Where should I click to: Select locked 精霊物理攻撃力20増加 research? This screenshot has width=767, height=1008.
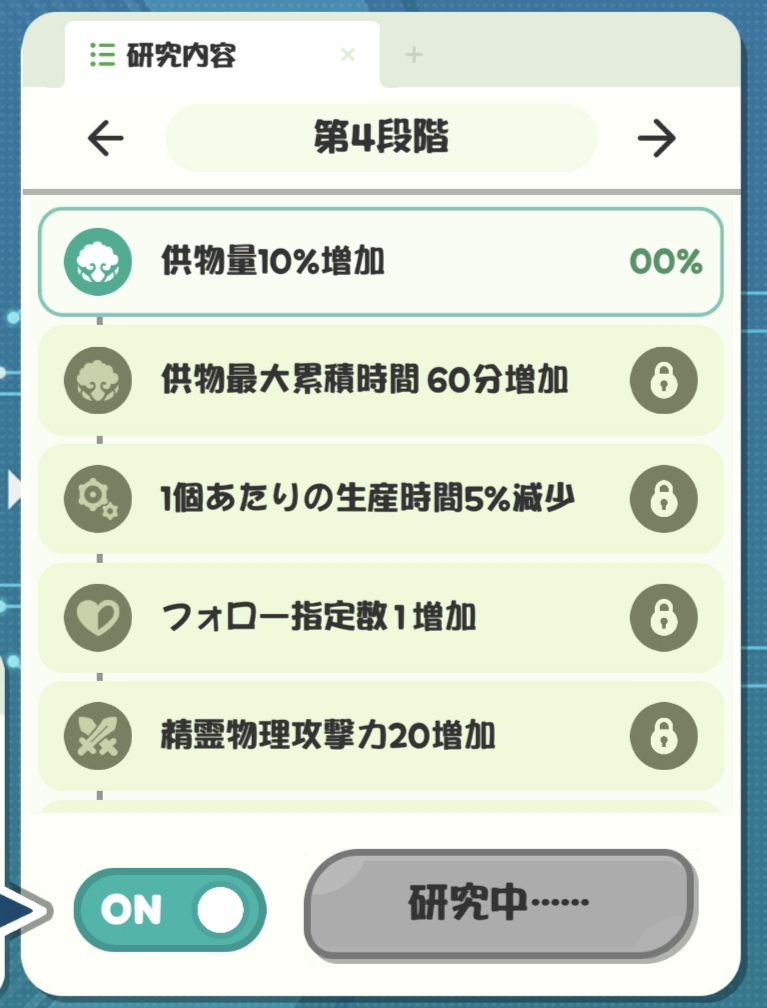(380, 736)
